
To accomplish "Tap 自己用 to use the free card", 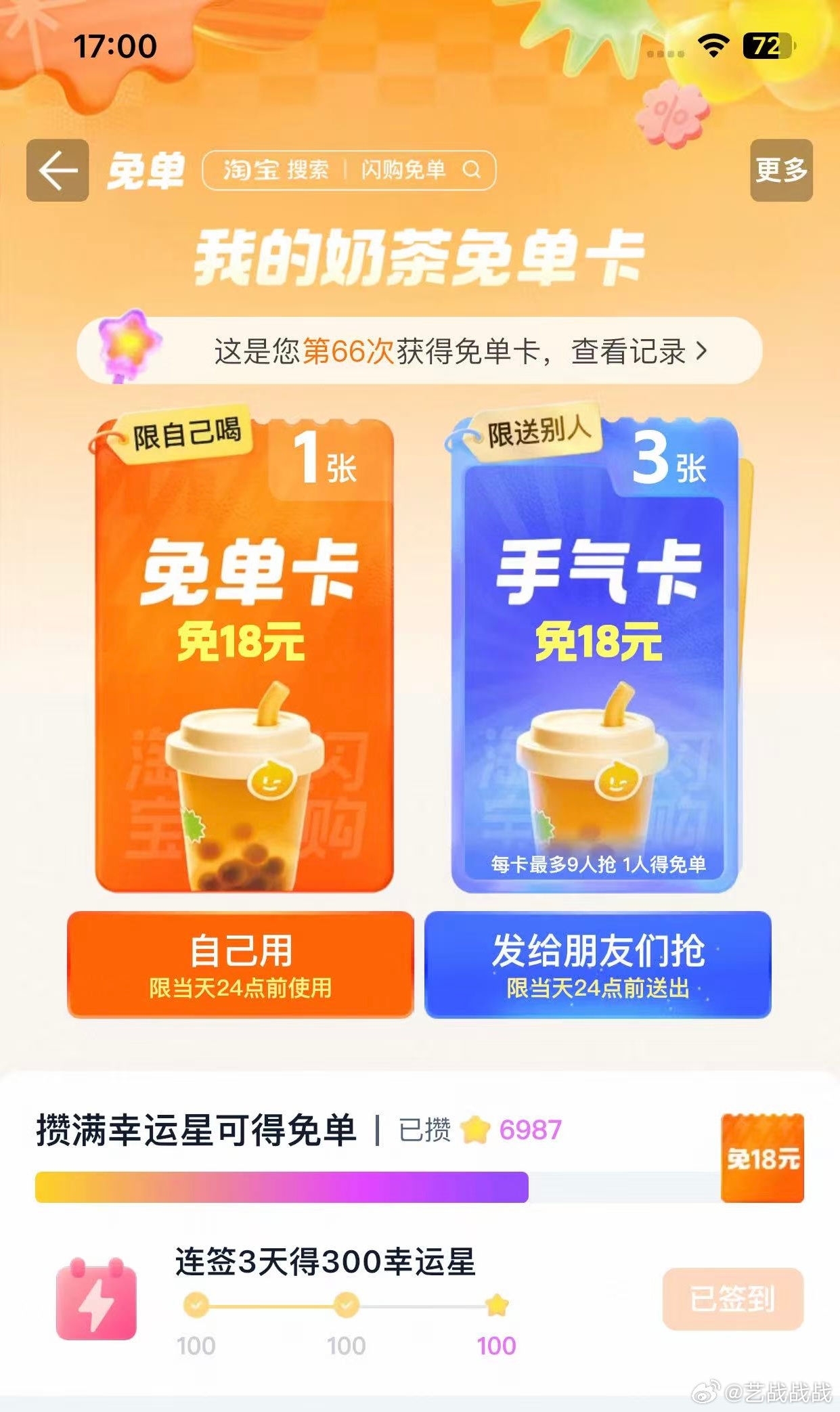I will 240,964.
